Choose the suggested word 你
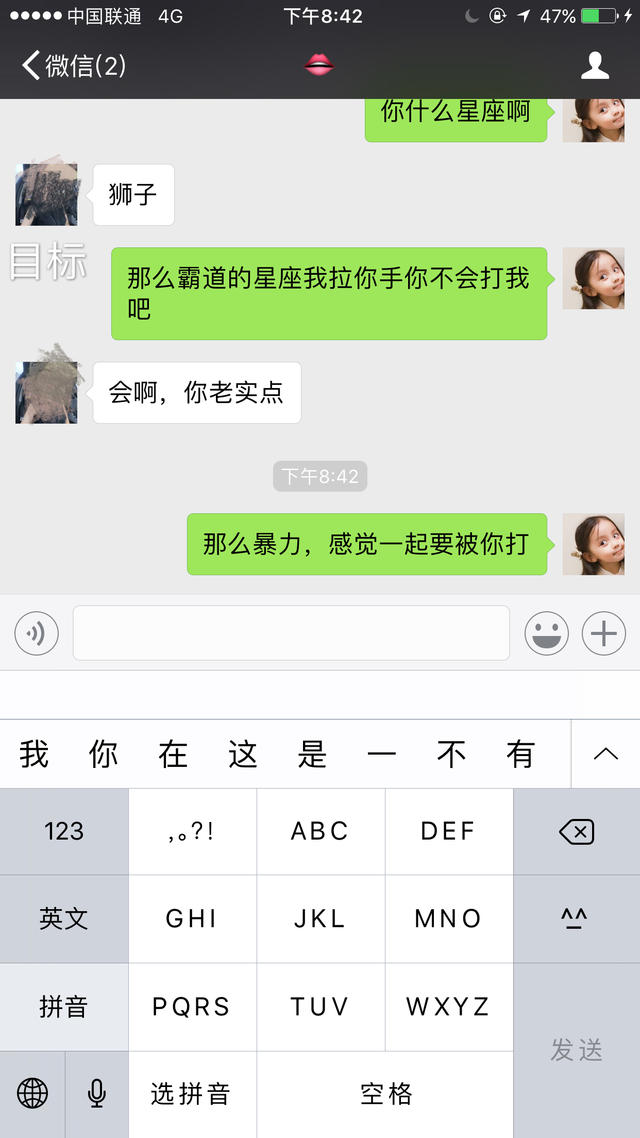 click(103, 754)
